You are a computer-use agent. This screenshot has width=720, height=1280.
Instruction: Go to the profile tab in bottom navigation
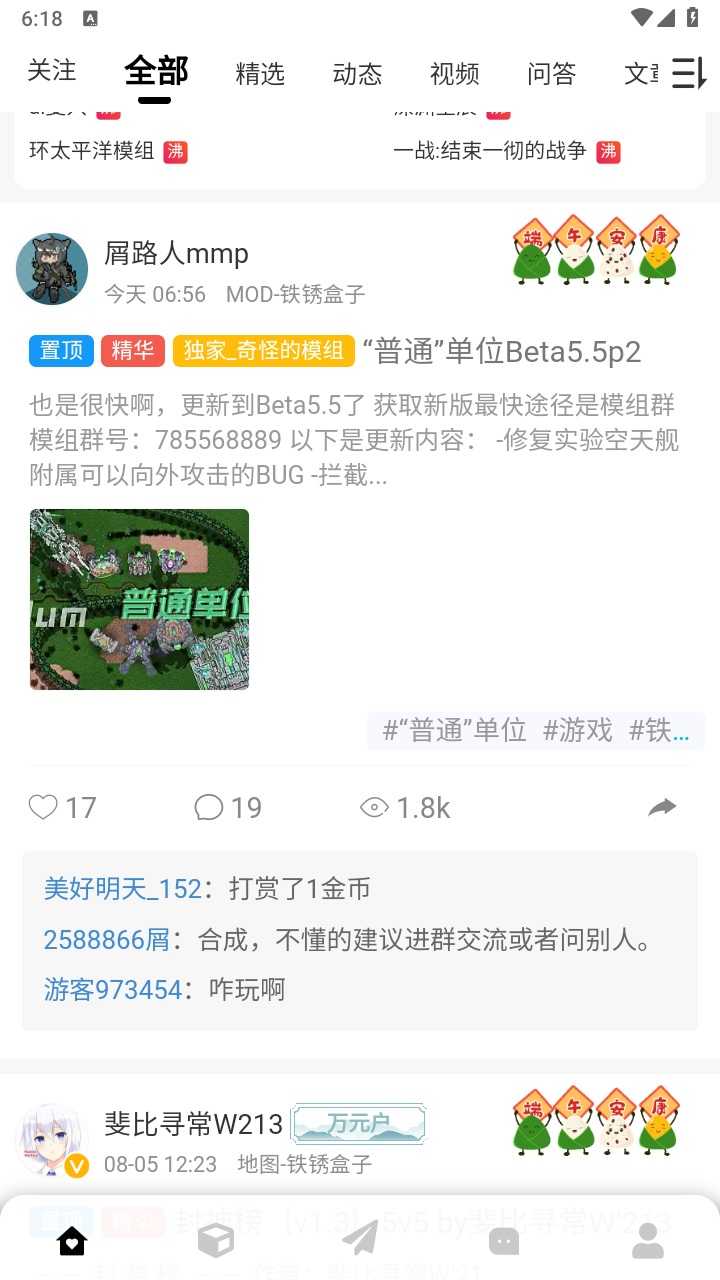coord(648,1241)
